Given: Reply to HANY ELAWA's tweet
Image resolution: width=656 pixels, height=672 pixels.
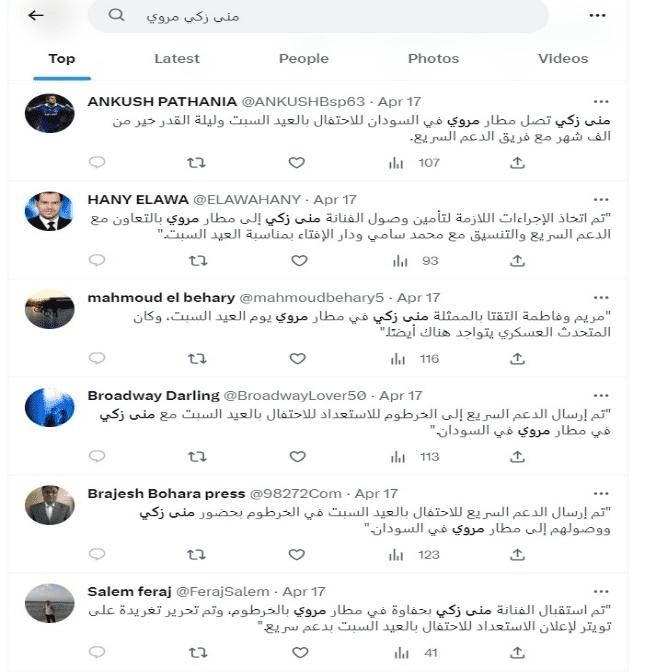Looking at the screenshot, I should coord(97,260).
